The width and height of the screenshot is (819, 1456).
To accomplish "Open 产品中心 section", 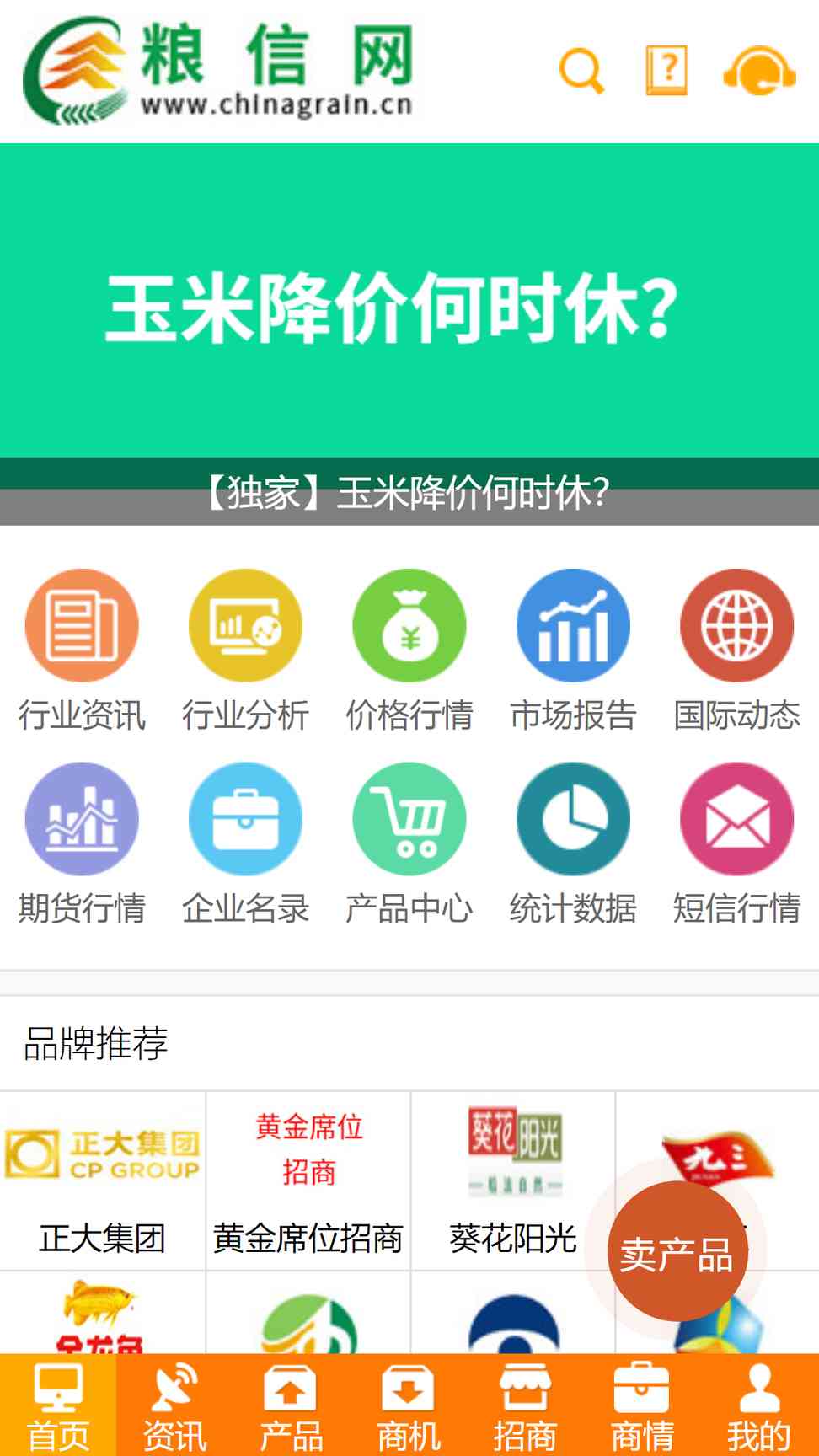I will point(409,844).
